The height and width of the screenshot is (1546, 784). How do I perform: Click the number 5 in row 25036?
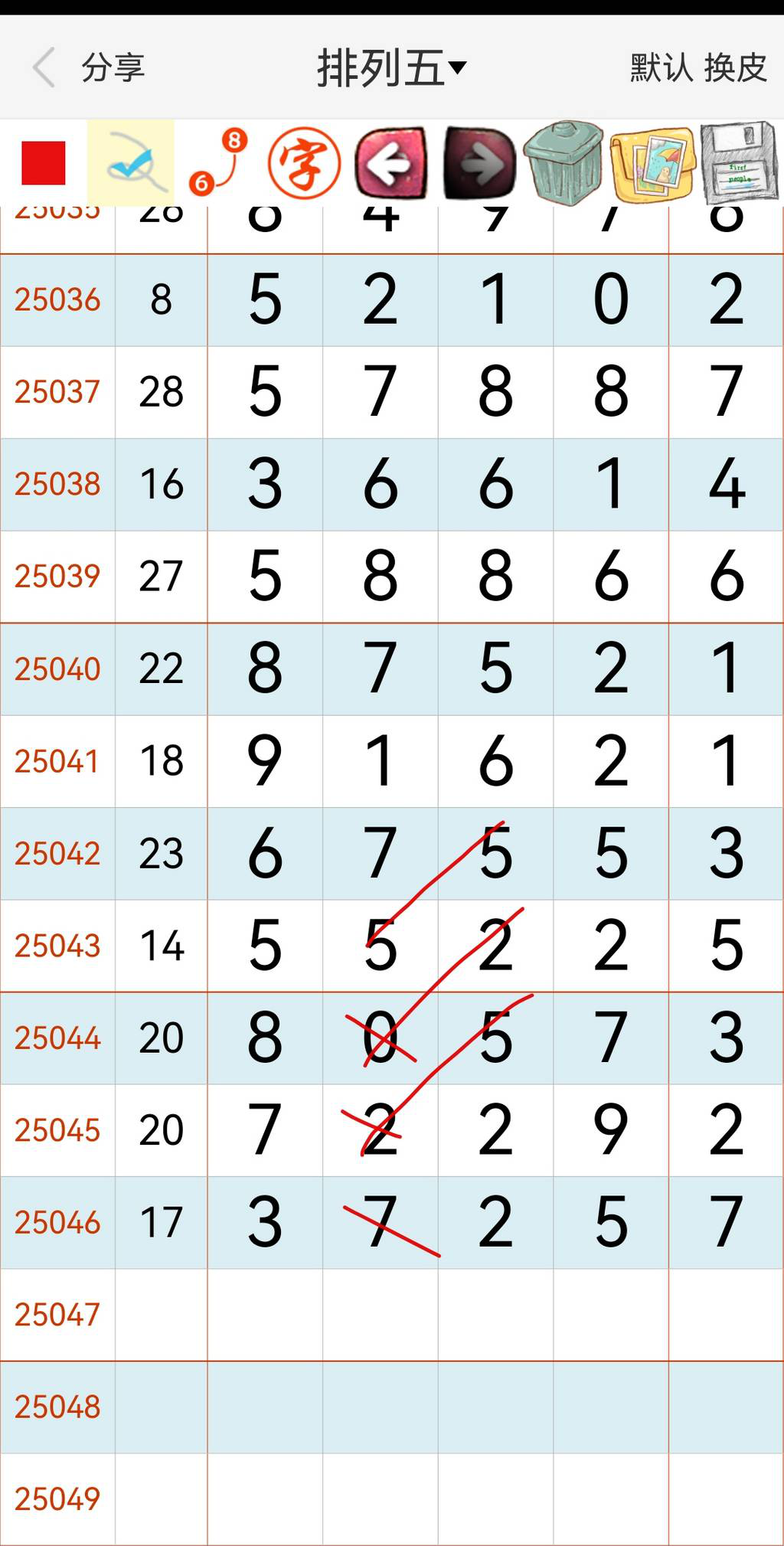pyautogui.click(x=264, y=299)
